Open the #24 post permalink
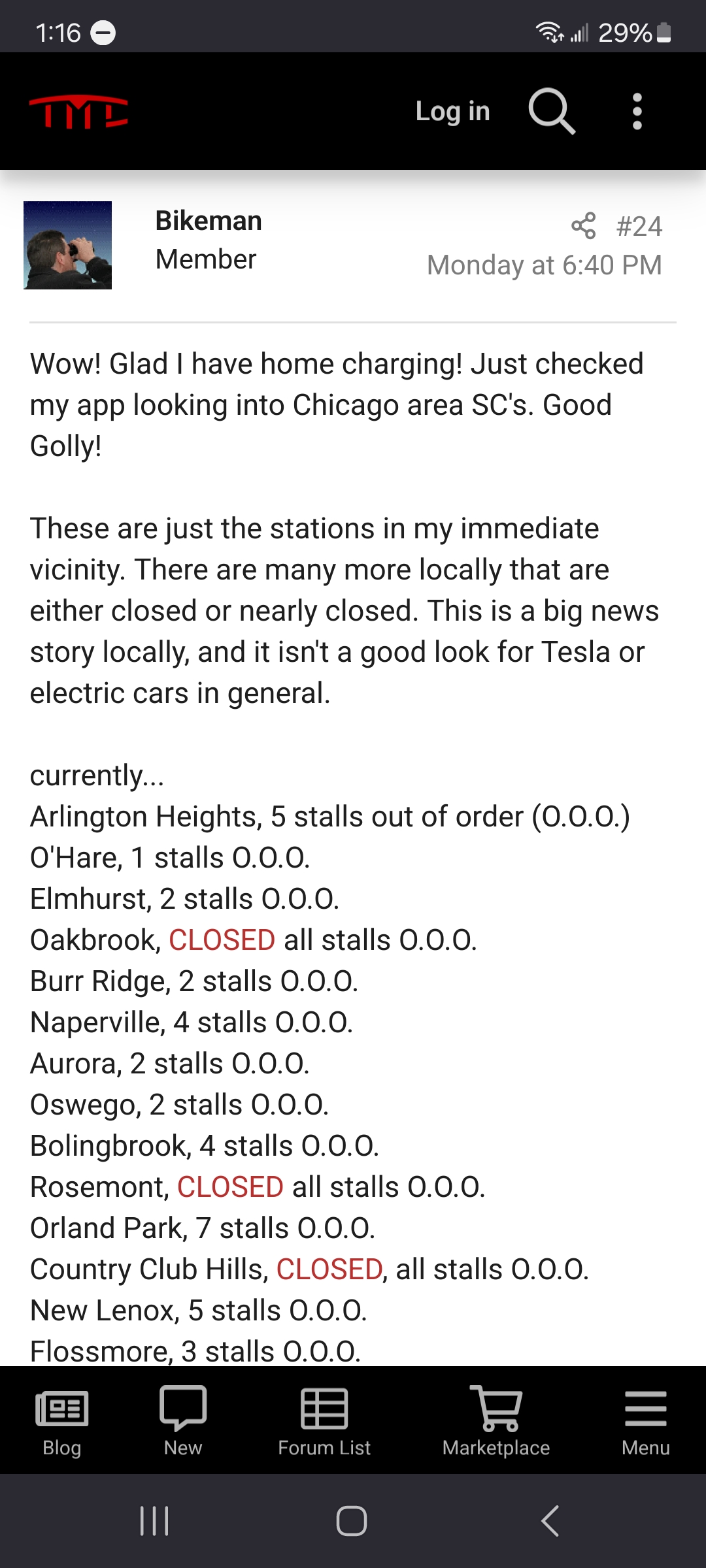706x1568 pixels. tap(639, 227)
